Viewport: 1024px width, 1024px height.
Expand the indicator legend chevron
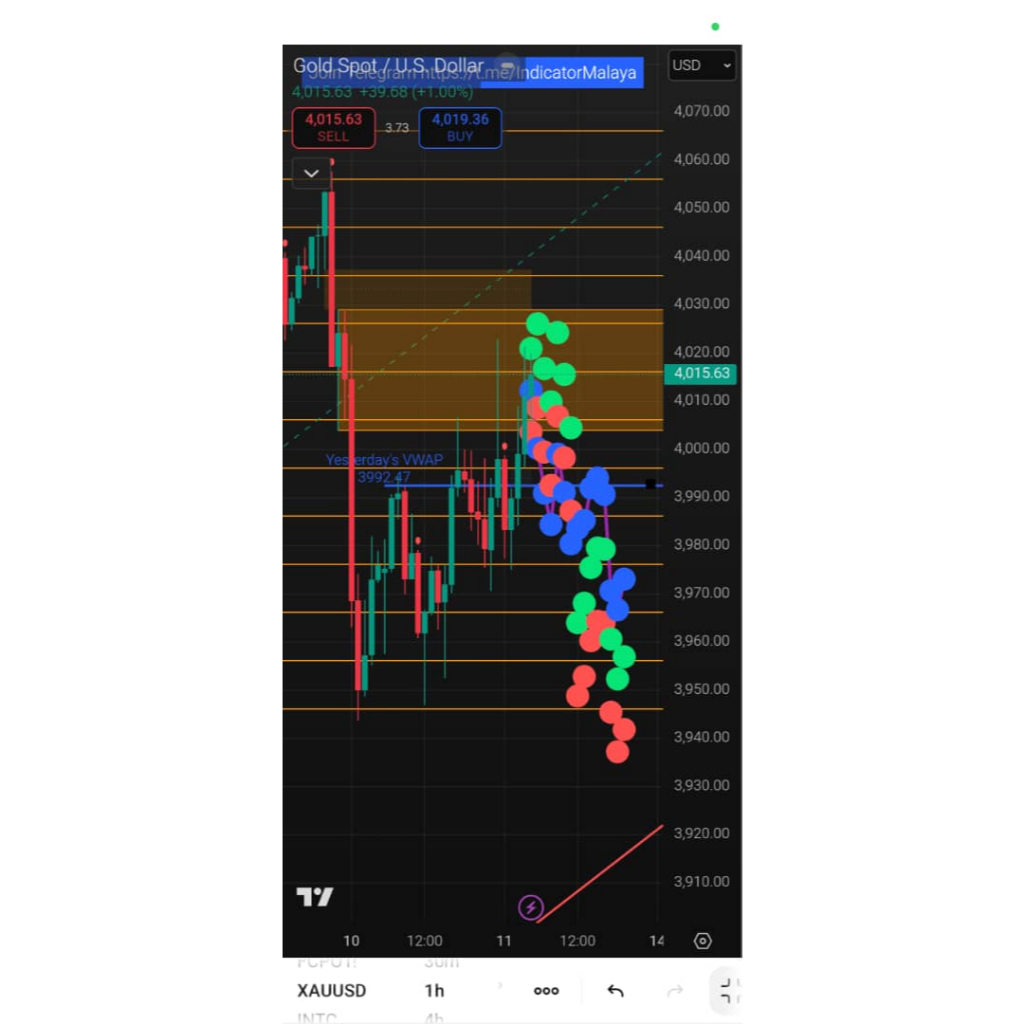tap(311, 173)
